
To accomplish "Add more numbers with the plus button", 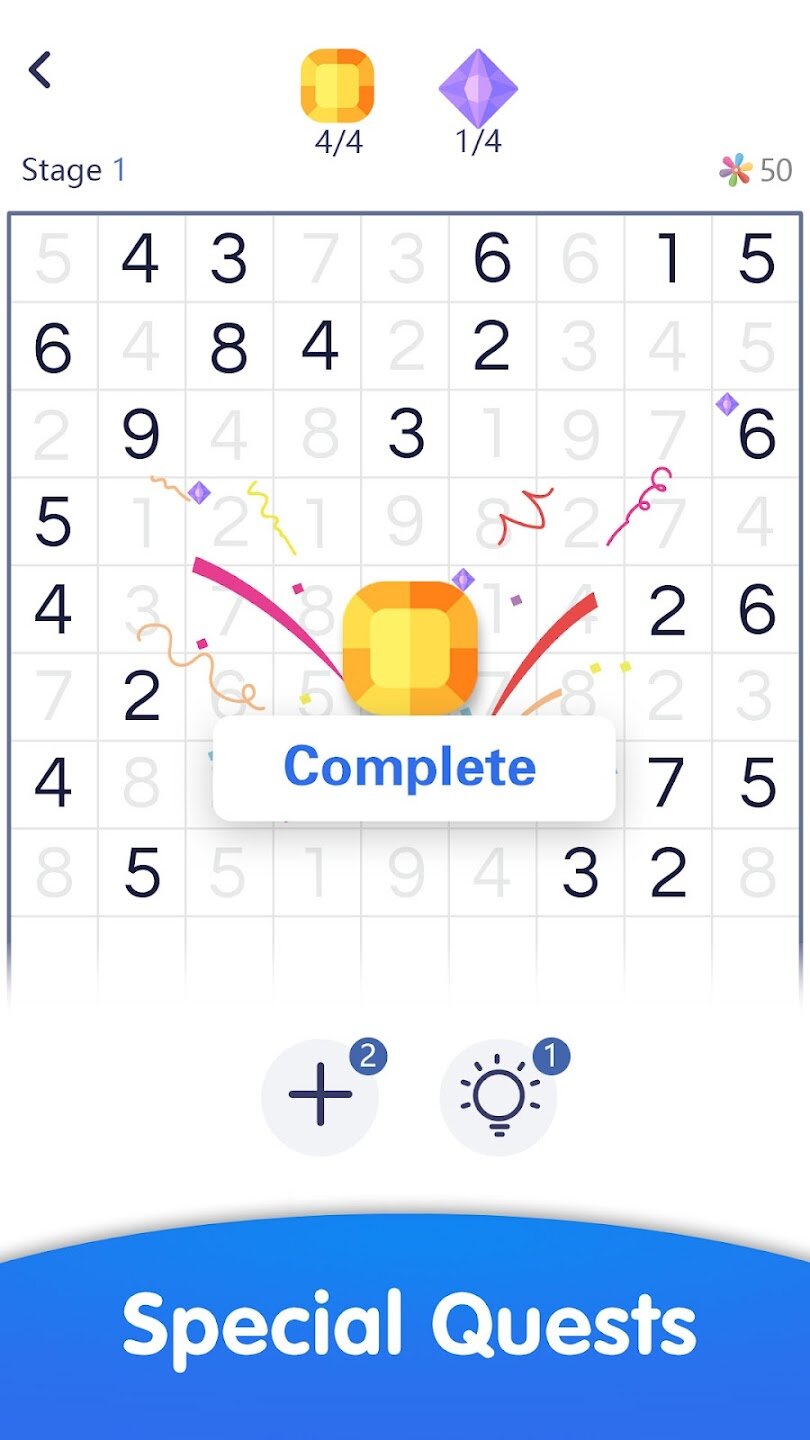I will click(x=320, y=1095).
